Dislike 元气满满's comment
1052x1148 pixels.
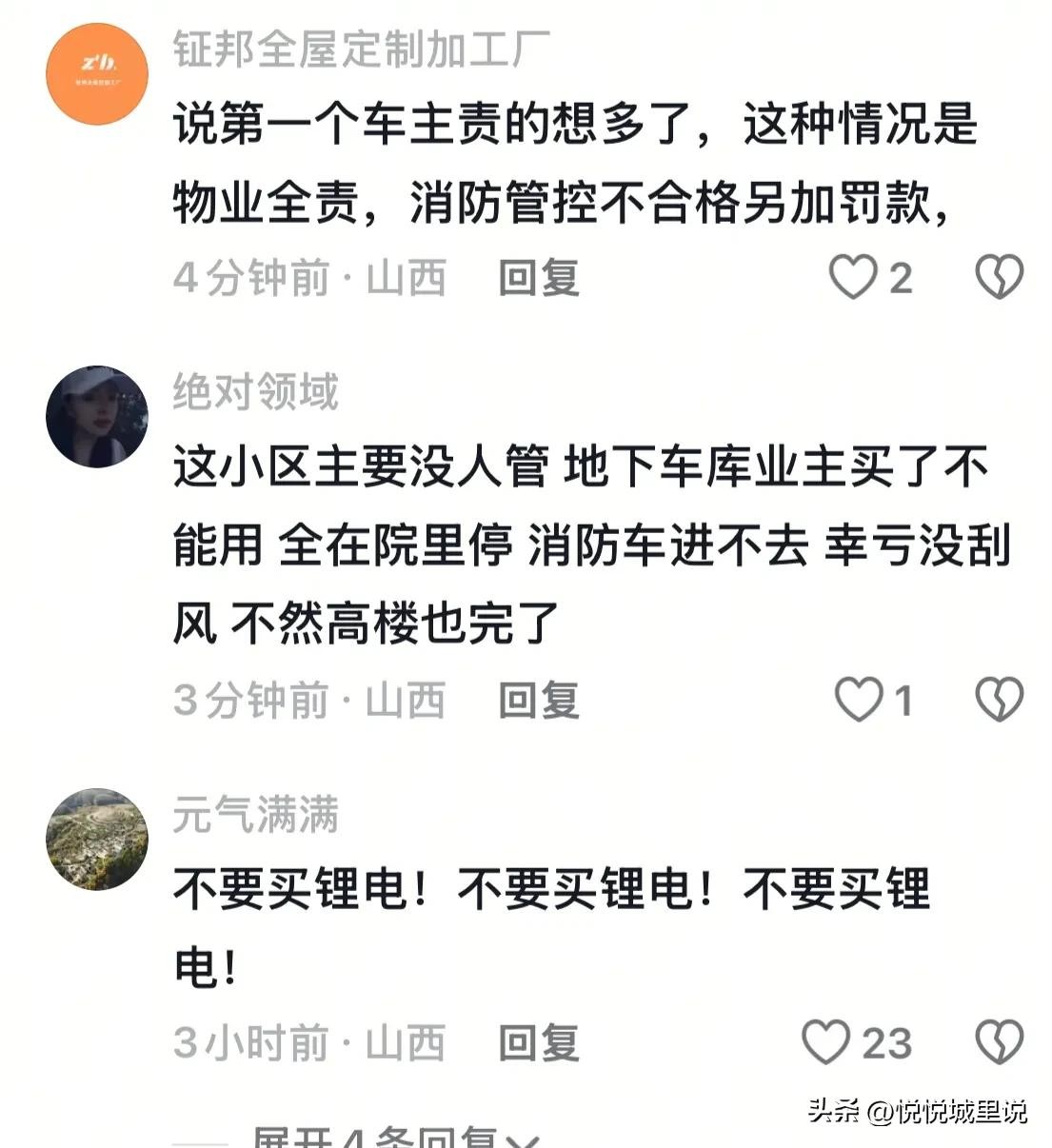(x=999, y=1042)
